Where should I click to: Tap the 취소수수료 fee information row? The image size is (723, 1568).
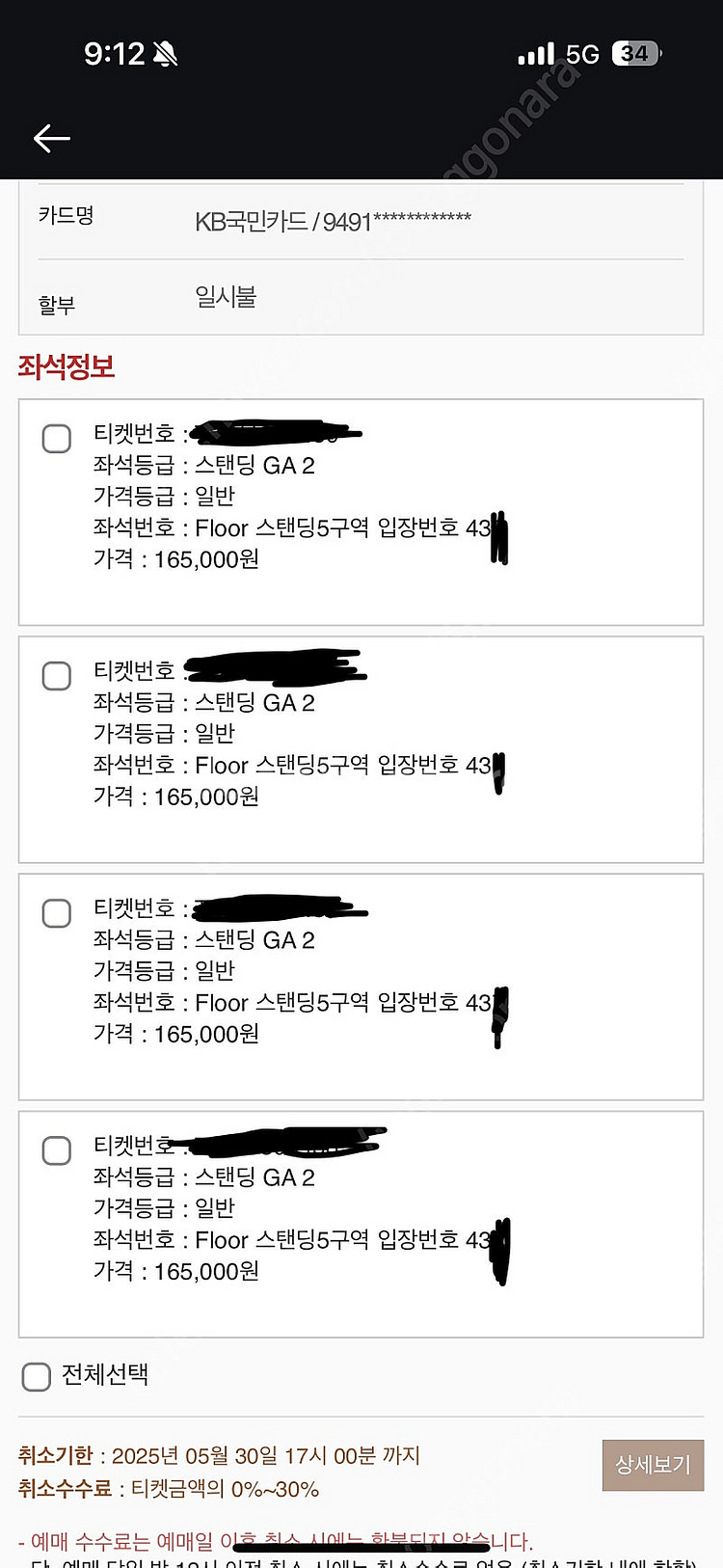(178, 1490)
